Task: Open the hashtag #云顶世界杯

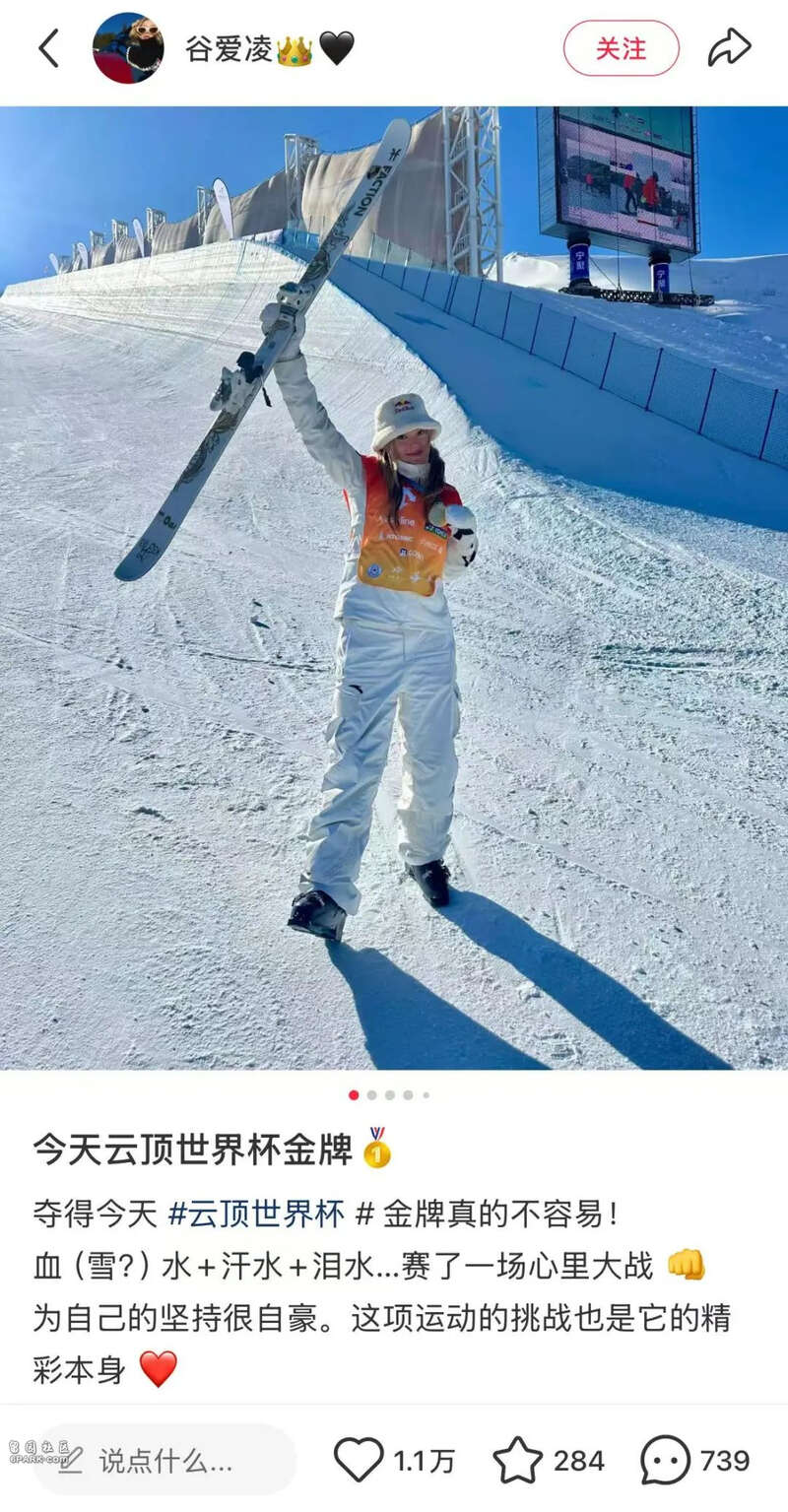Action: [256, 1215]
